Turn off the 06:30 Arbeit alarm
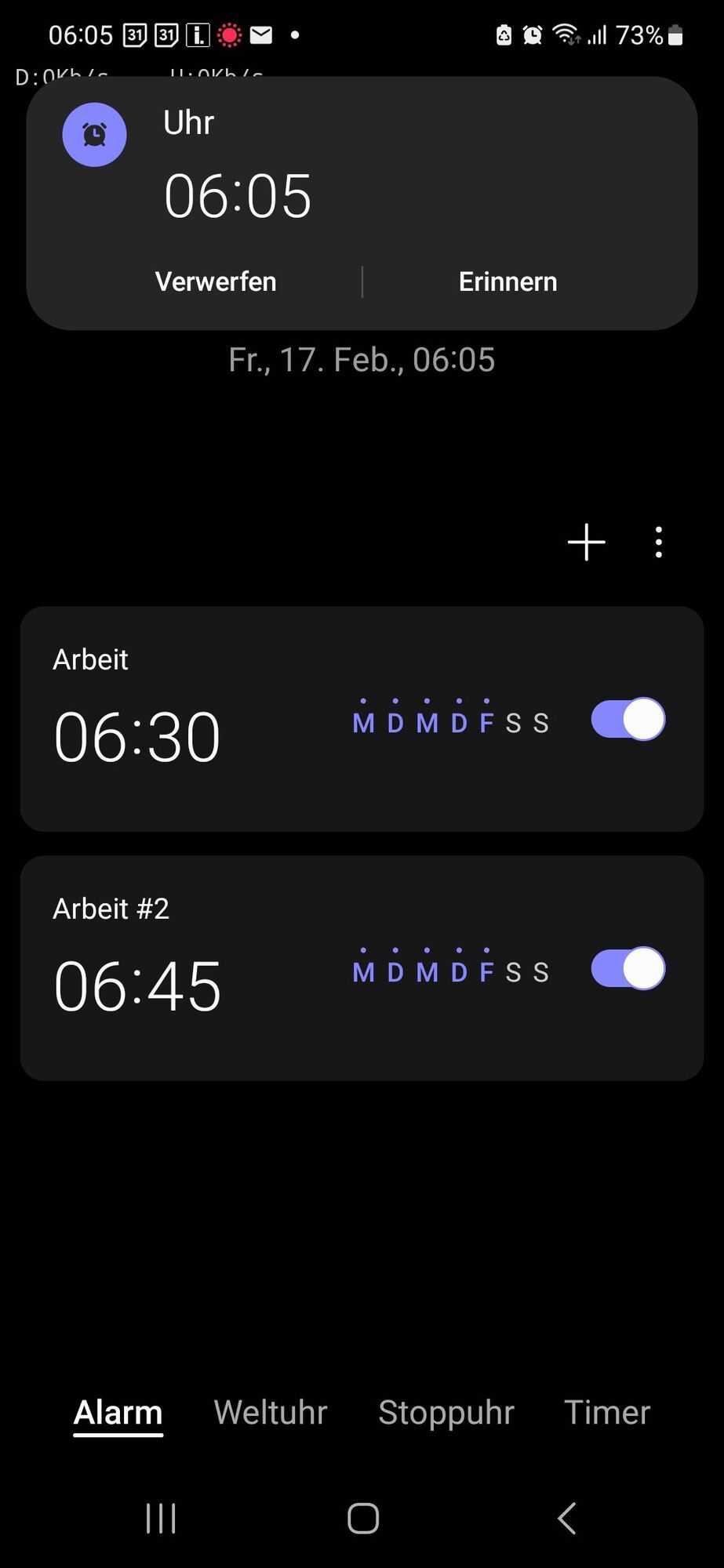The width and height of the screenshot is (724, 1568). [628, 720]
